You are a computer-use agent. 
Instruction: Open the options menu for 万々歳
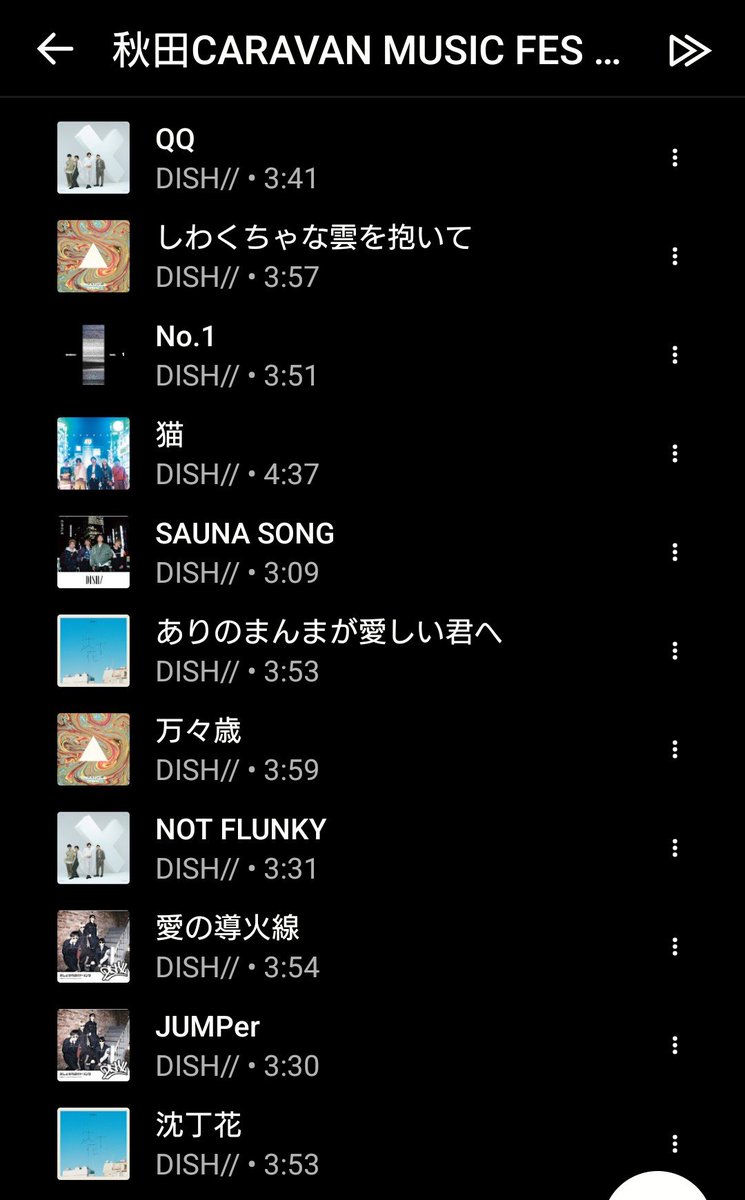(x=675, y=749)
